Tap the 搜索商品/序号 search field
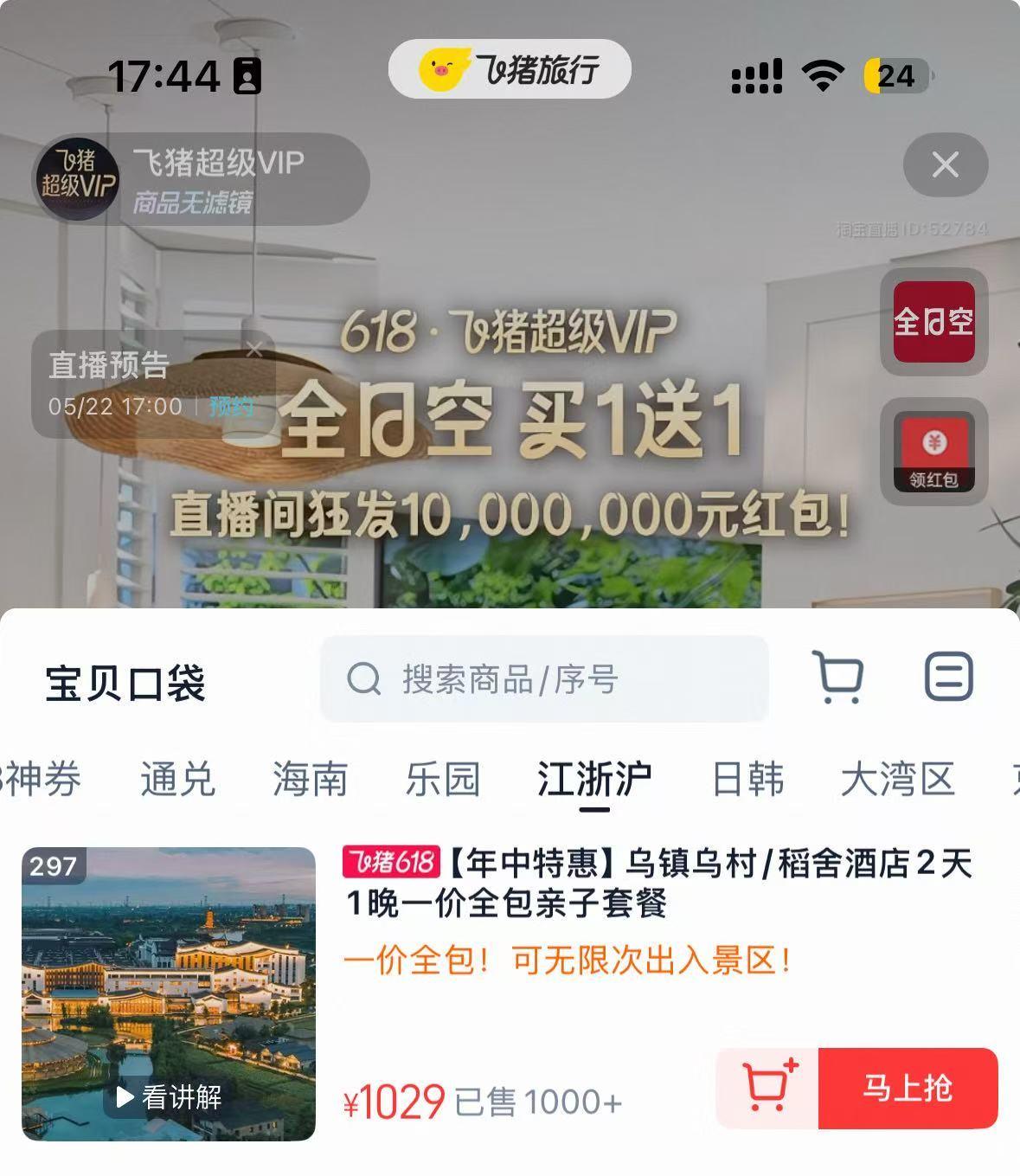Viewport: 1020px width, 1176px height. pos(543,679)
